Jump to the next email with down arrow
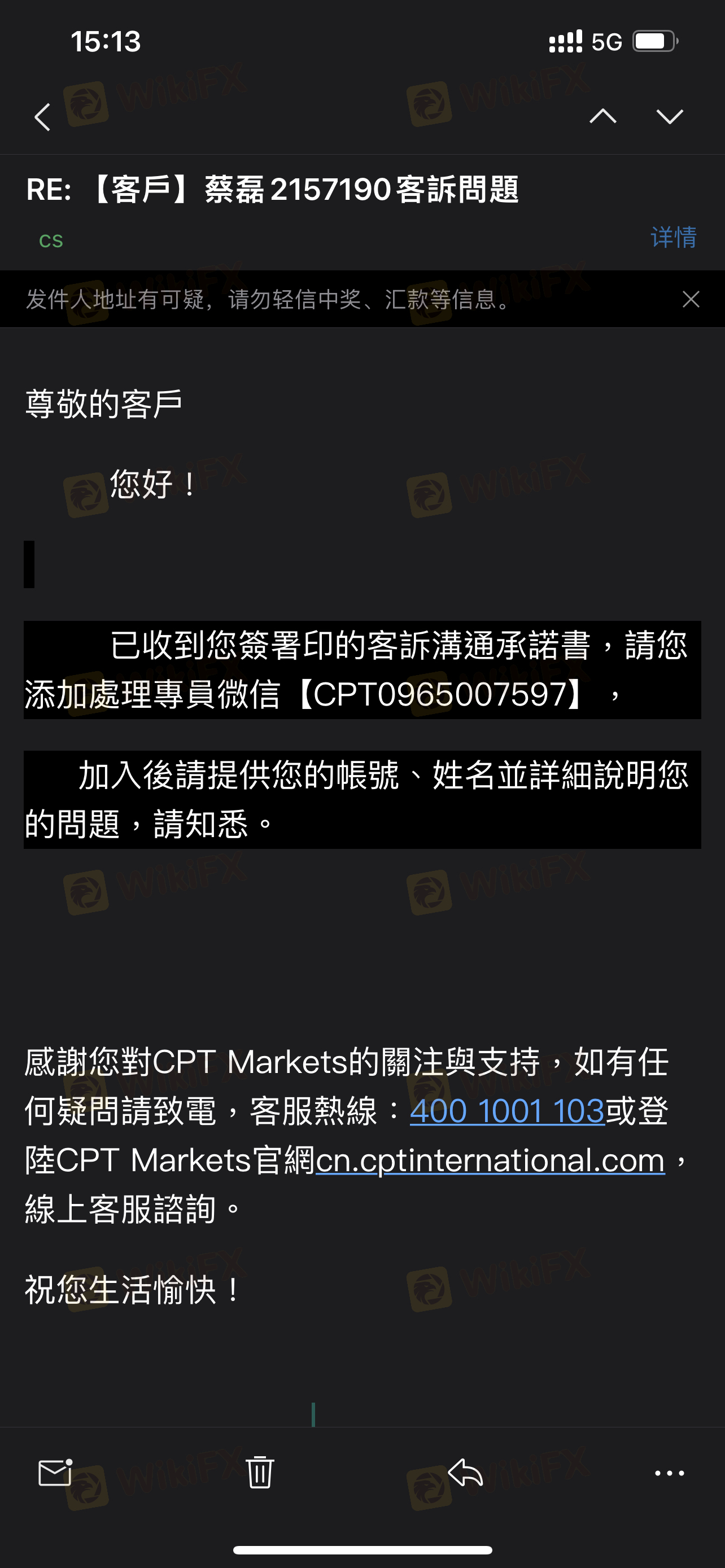The image size is (725, 1568). 670,116
